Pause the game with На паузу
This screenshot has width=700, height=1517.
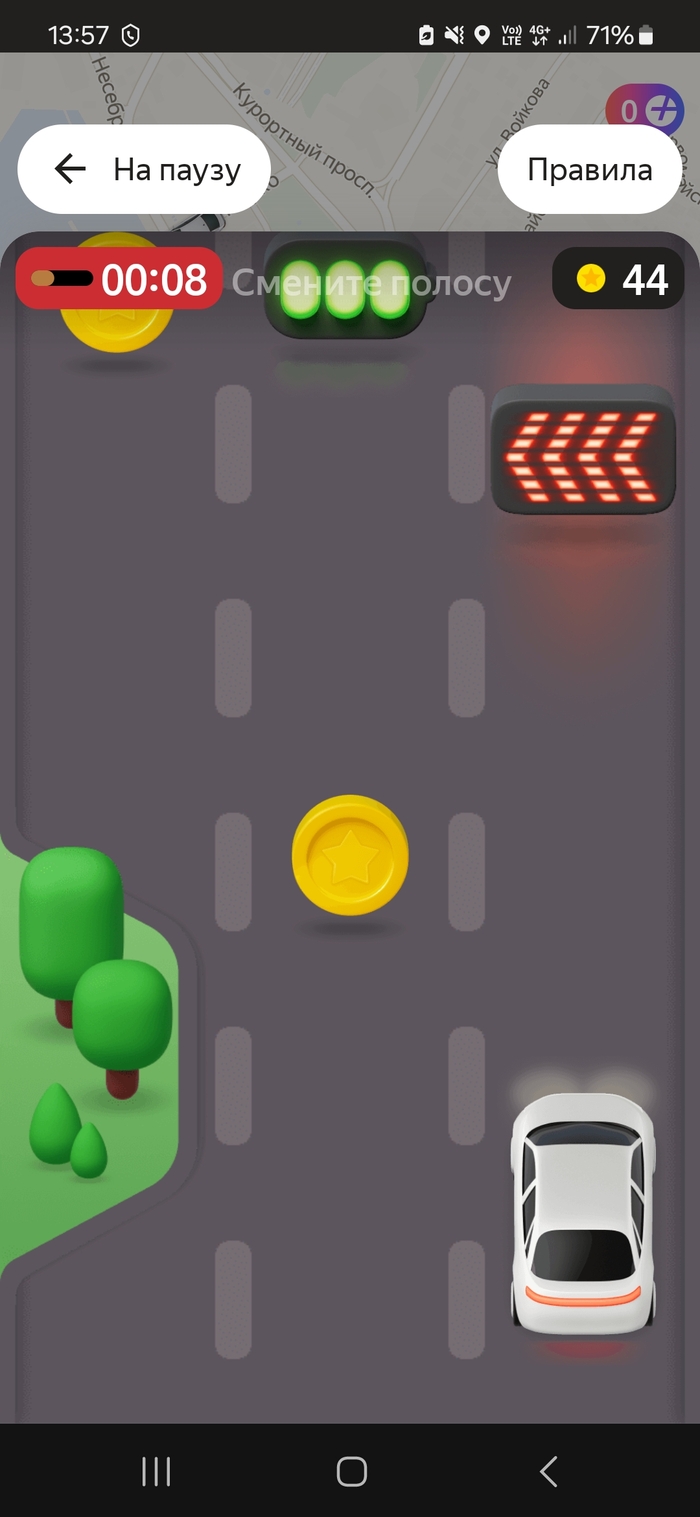(144, 169)
